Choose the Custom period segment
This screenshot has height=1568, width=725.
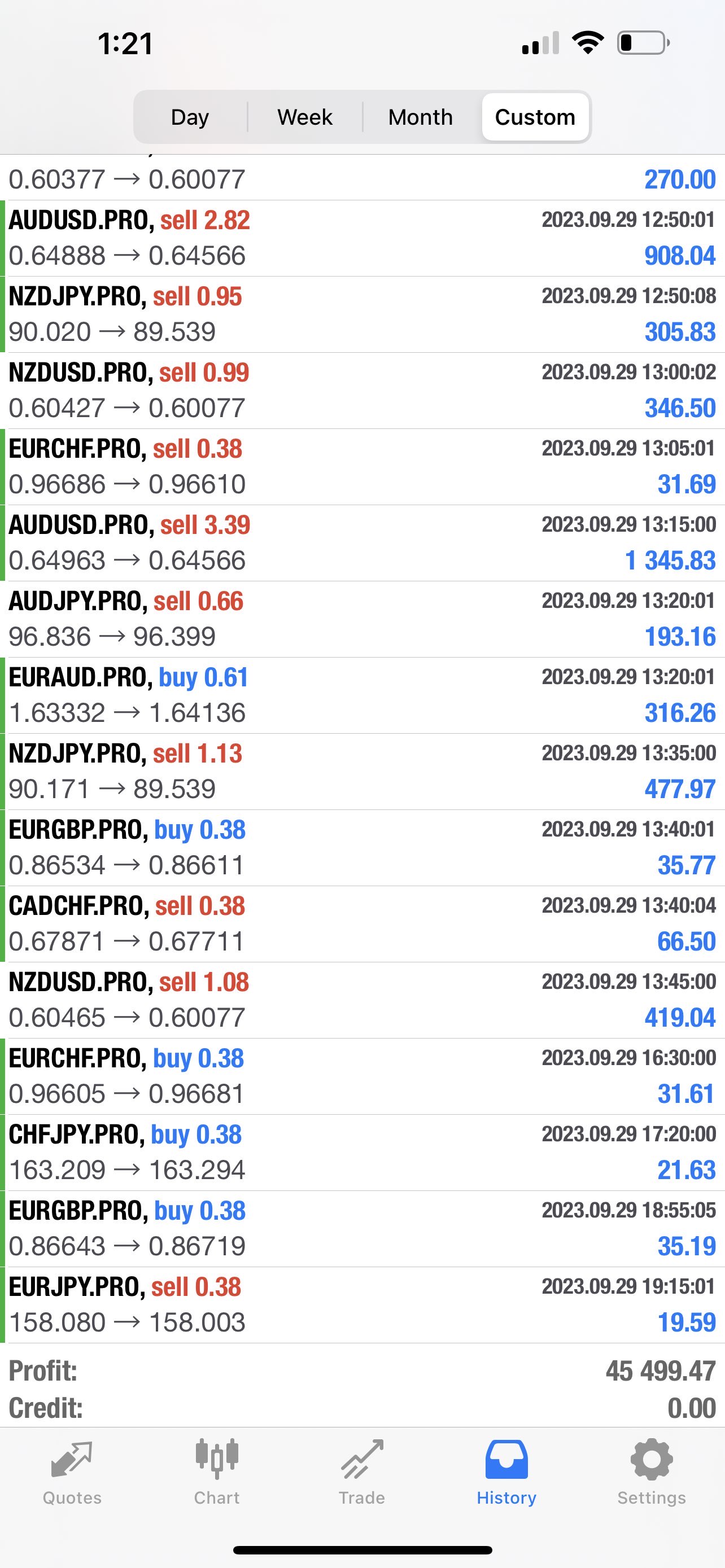tap(535, 117)
